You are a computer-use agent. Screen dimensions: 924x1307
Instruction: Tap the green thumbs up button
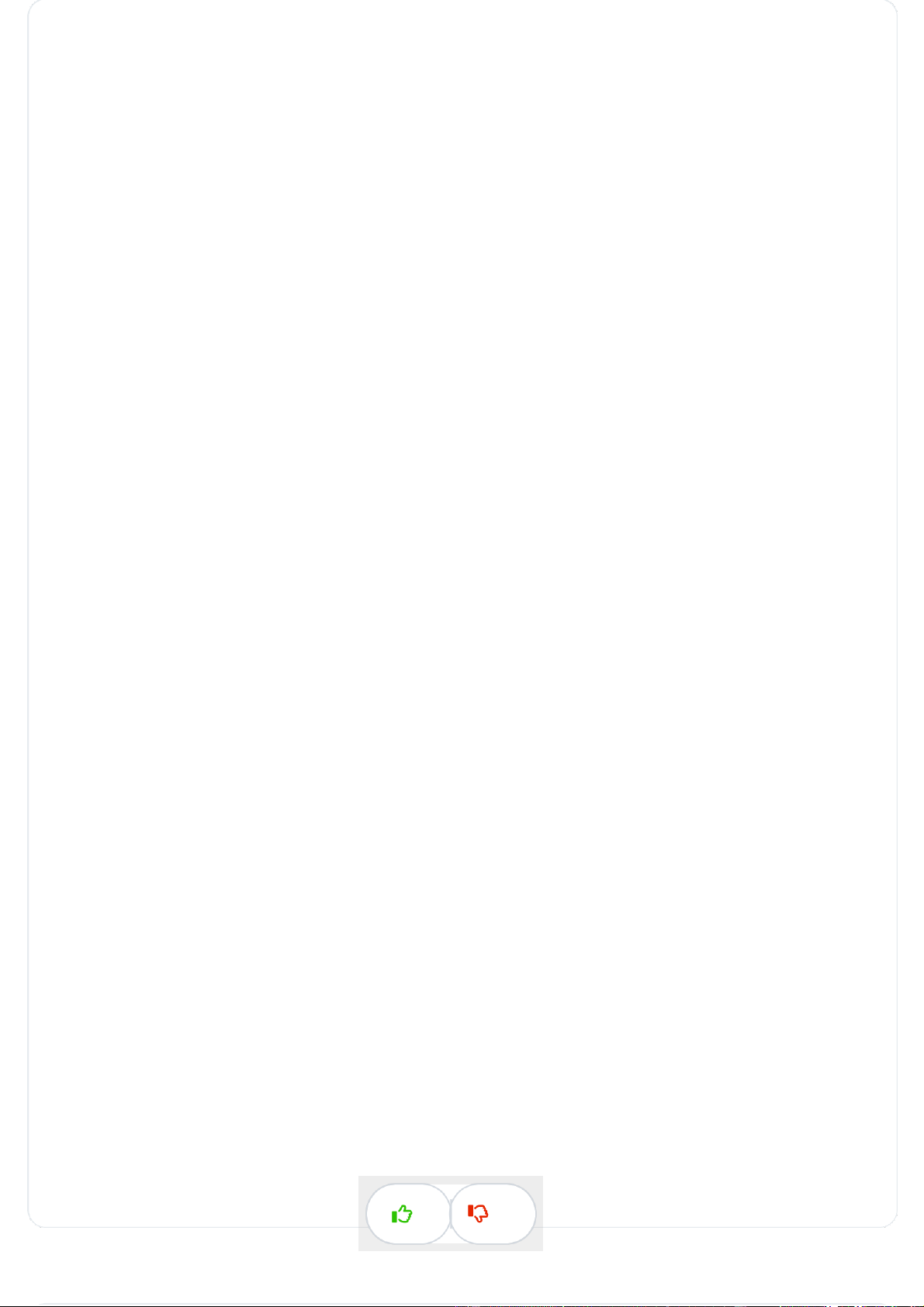tap(408, 1214)
